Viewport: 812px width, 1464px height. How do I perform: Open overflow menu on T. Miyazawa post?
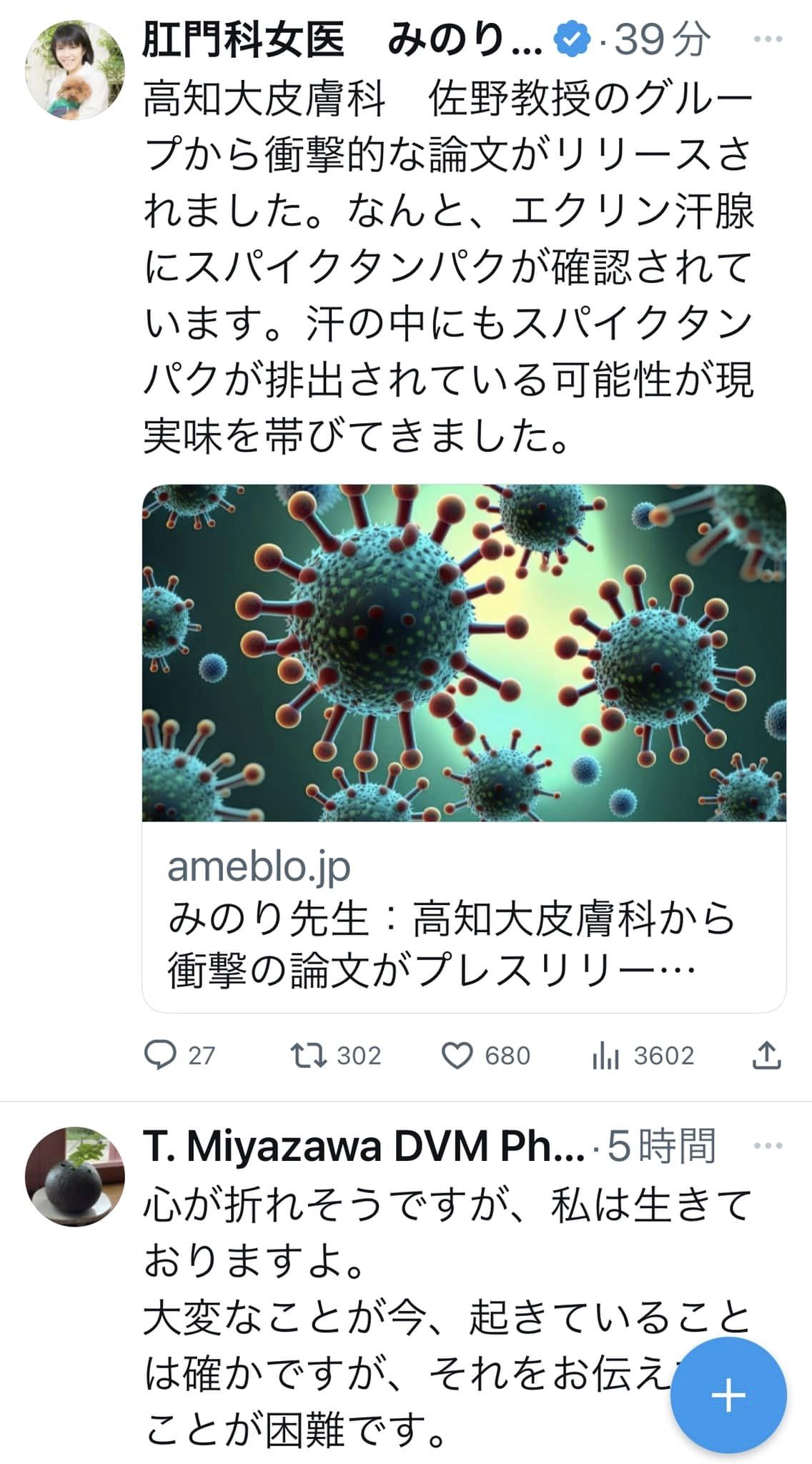[768, 1146]
